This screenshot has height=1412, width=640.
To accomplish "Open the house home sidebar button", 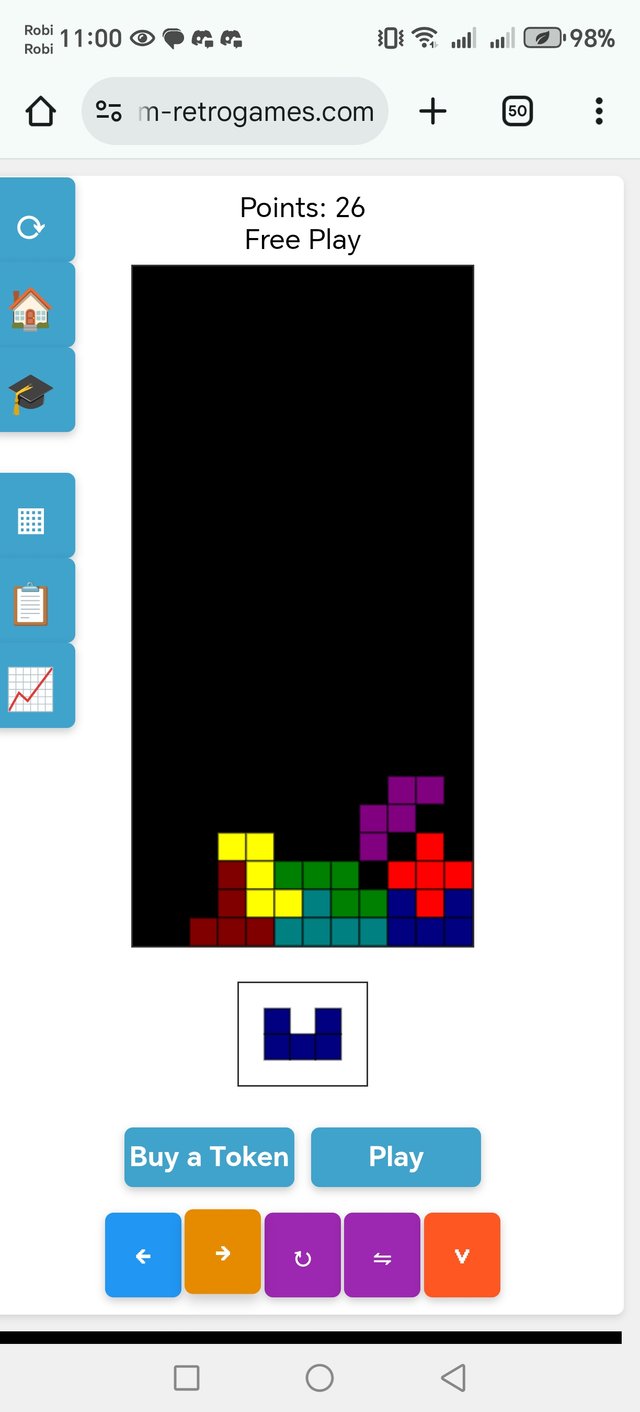I will 32,308.
